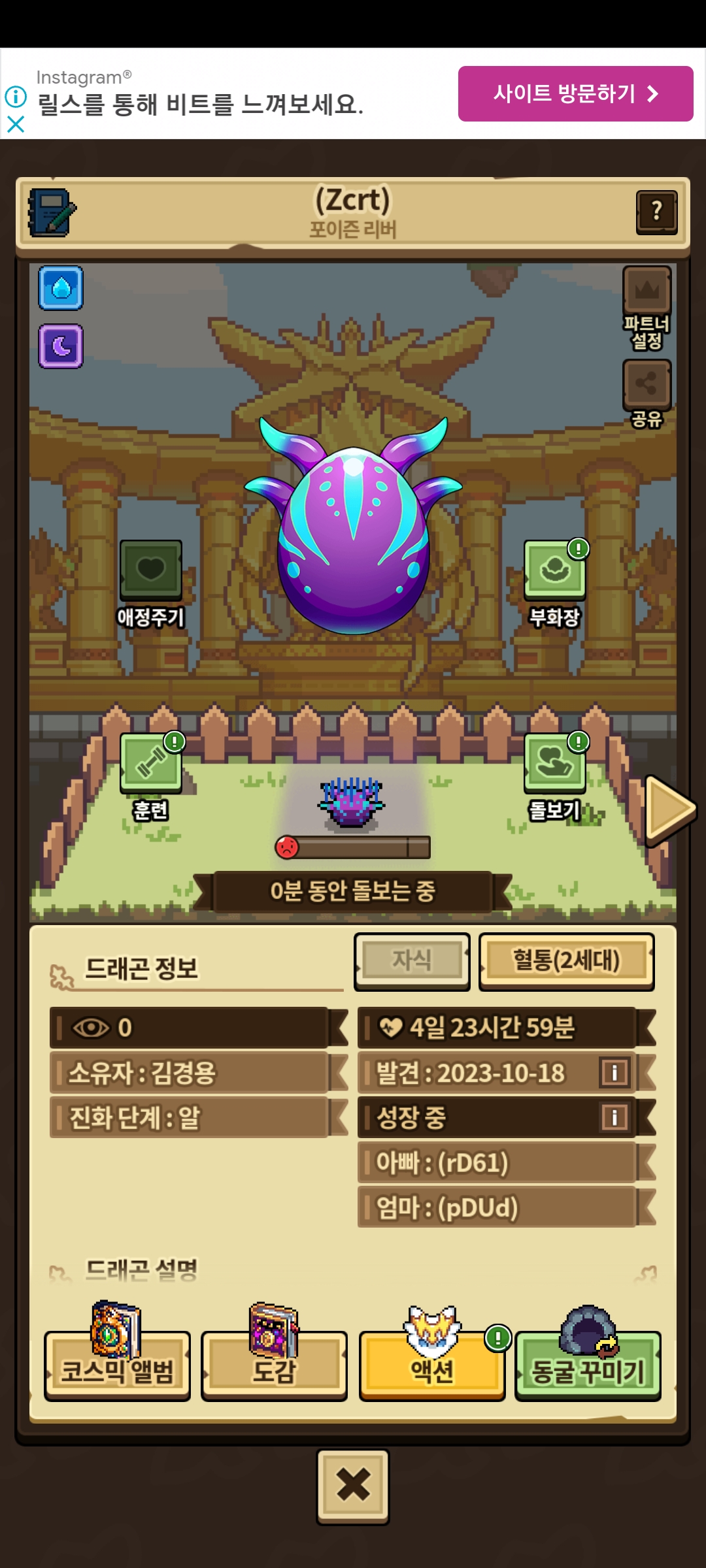Visit site via 사이트 방문하기 ad button
Image resolution: width=706 pixels, height=1568 pixels.
click(x=575, y=93)
